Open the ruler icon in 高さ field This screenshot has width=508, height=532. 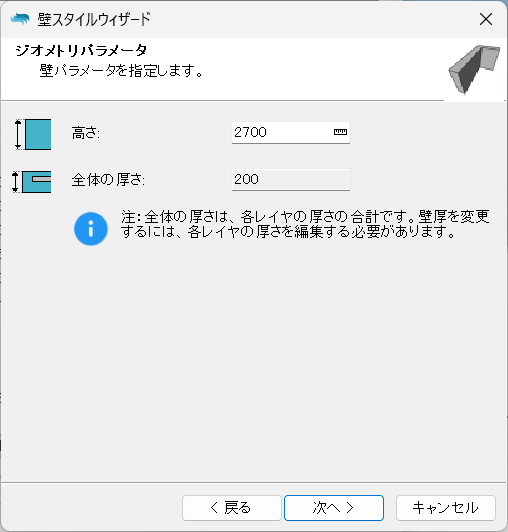click(340, 132)
